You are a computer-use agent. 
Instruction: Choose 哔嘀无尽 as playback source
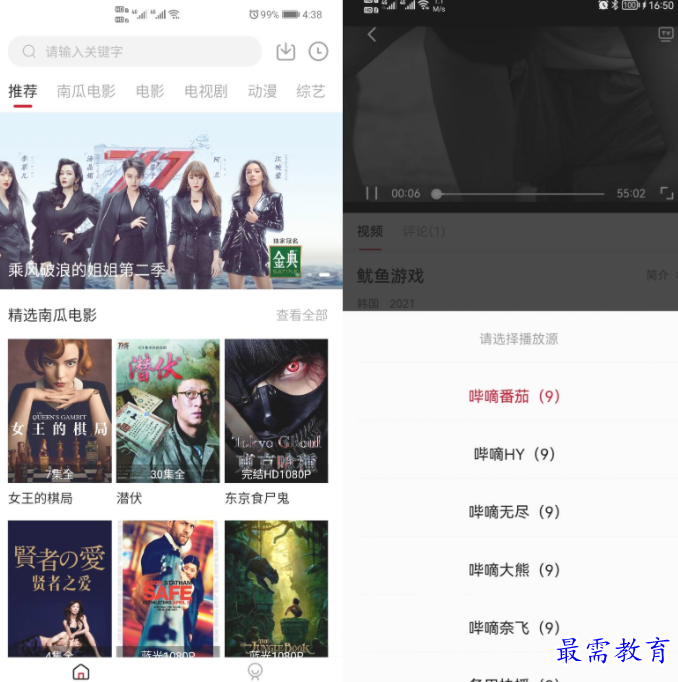(x=515, y=512)
